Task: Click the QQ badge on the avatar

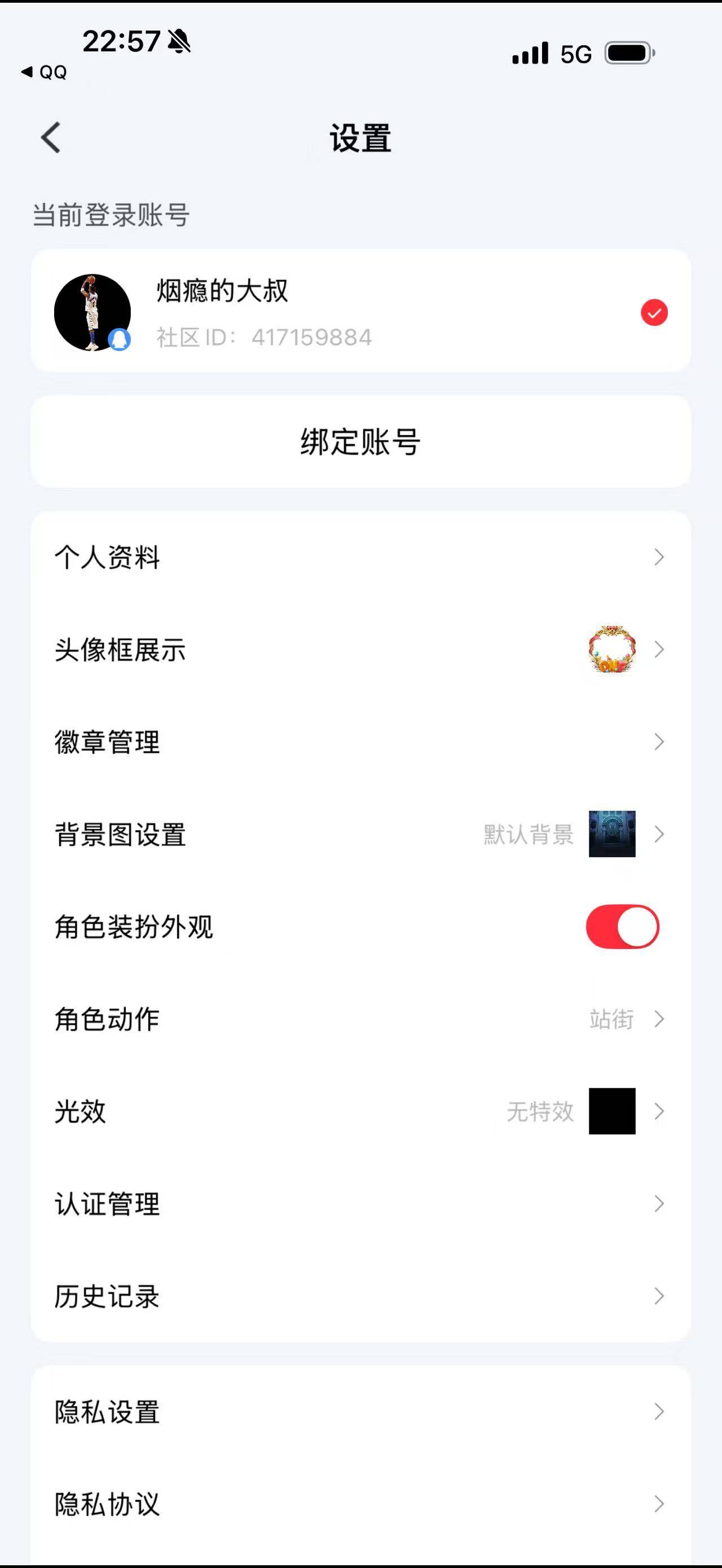Action: (120, 338)
